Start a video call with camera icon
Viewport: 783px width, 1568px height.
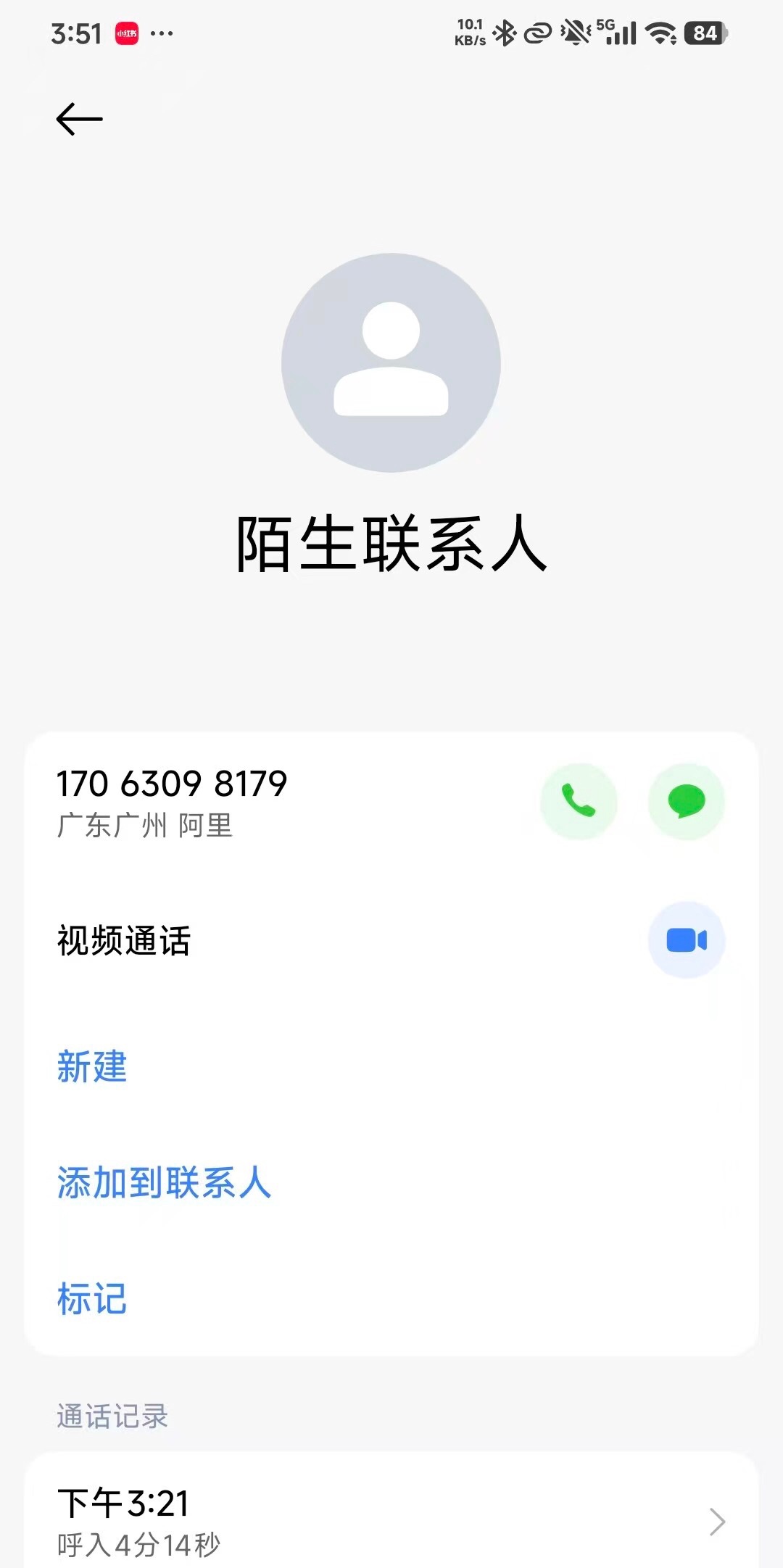(686, 940)
